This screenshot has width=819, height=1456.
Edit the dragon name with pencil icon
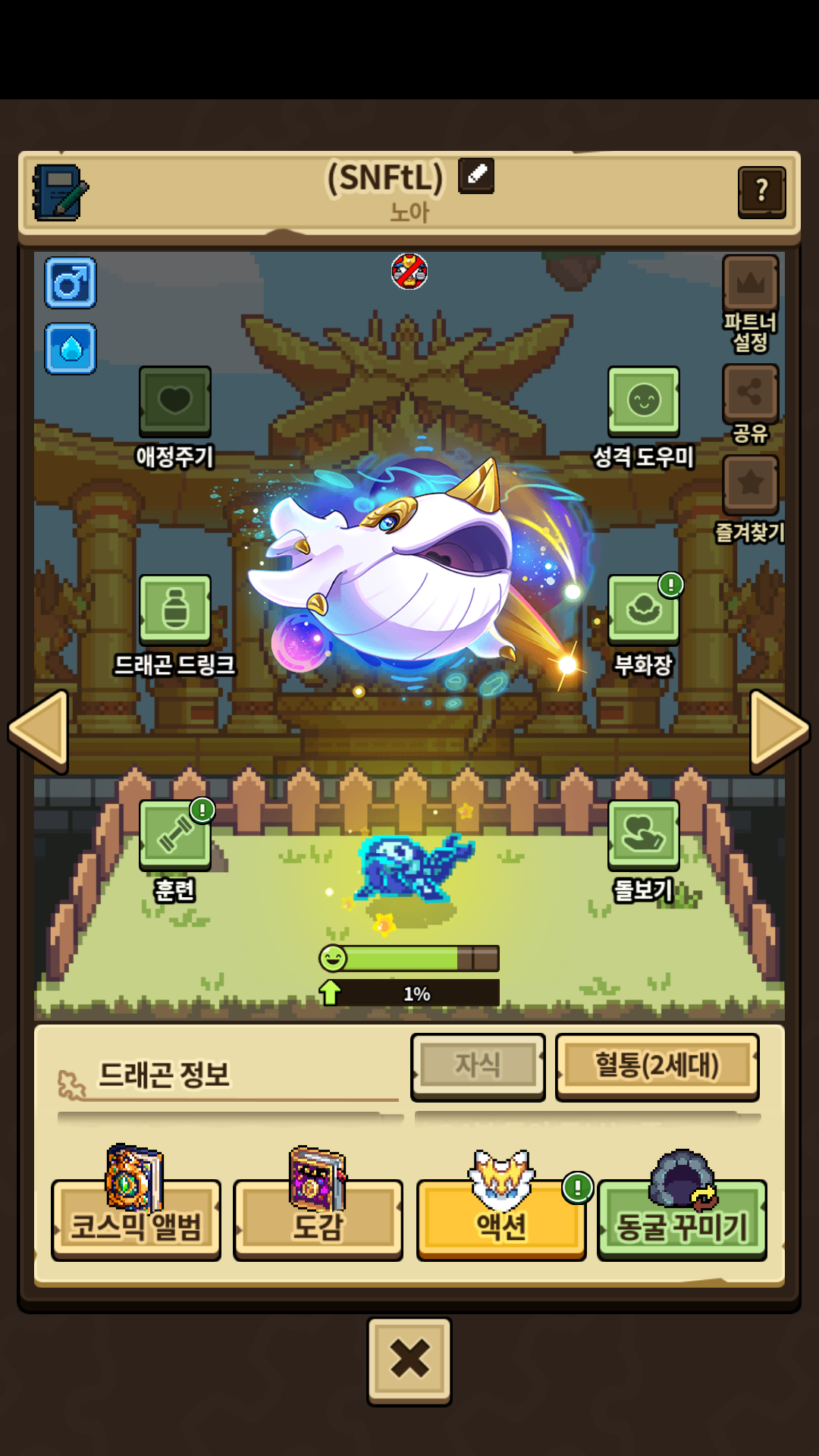click(476, 175)
